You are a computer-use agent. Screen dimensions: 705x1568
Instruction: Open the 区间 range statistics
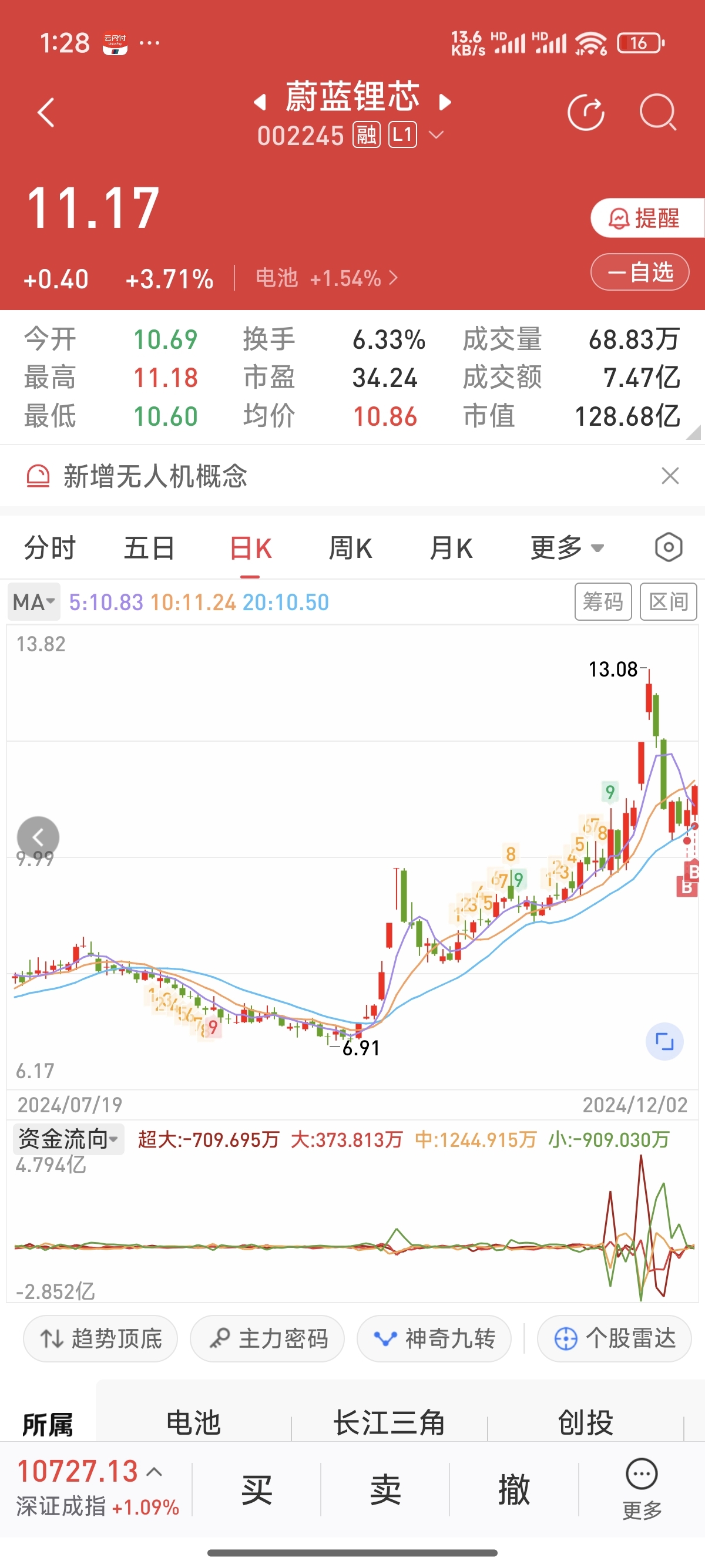[x=668, y=601]
